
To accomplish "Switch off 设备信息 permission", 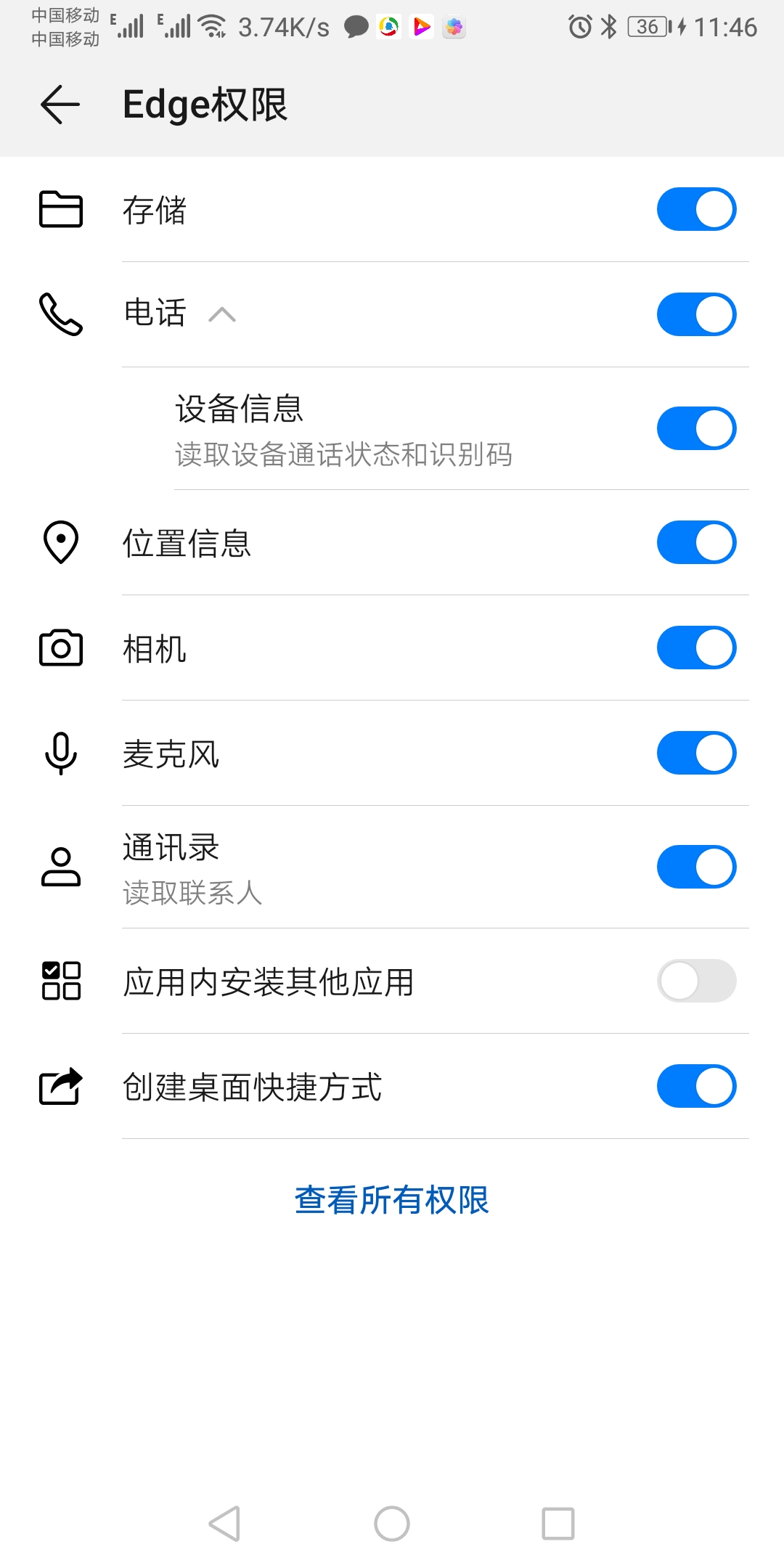I will [696, 428].
